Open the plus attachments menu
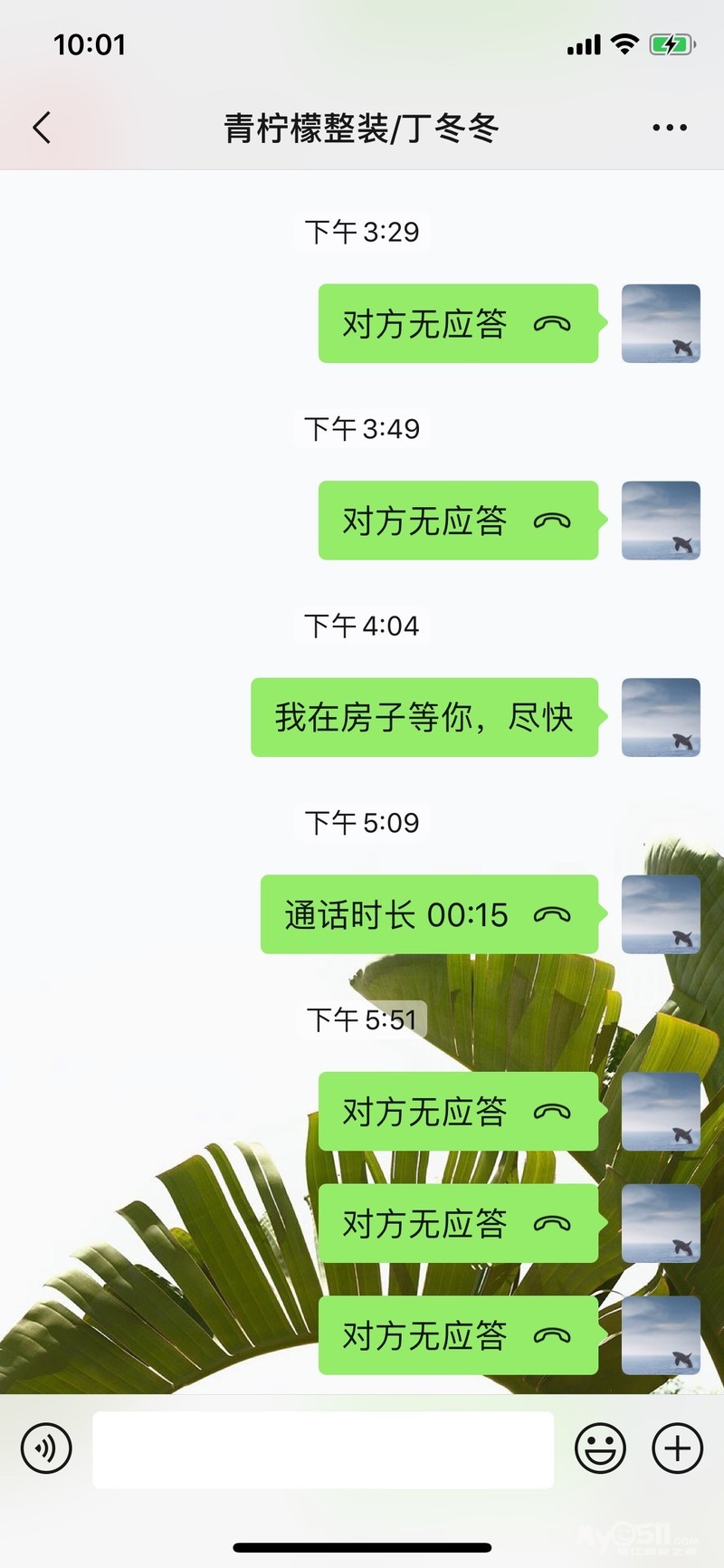The width and height of the screenshot is (724, 1568). (677, 1448)
